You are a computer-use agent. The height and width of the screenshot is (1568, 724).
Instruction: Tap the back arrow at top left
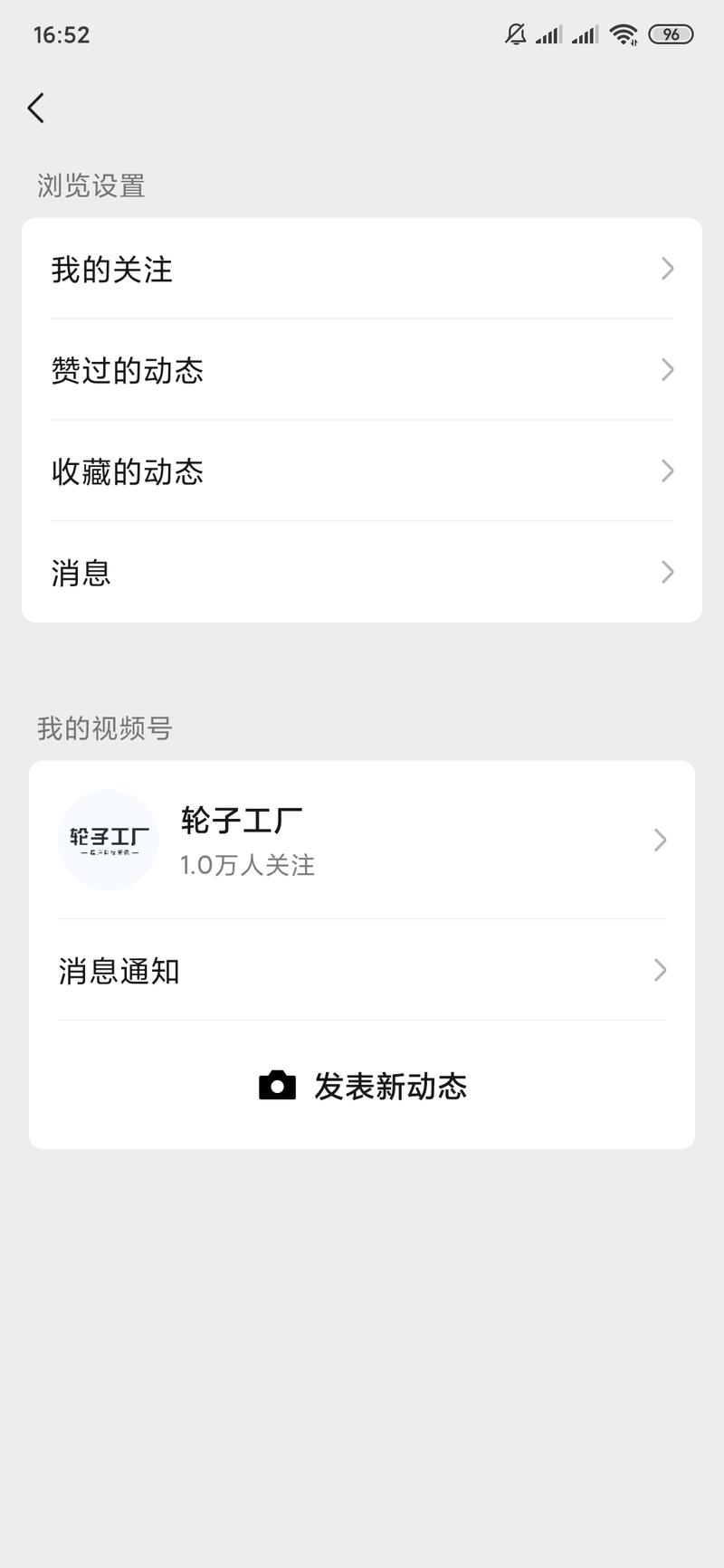pyautogui.click(x=36, y=107)
